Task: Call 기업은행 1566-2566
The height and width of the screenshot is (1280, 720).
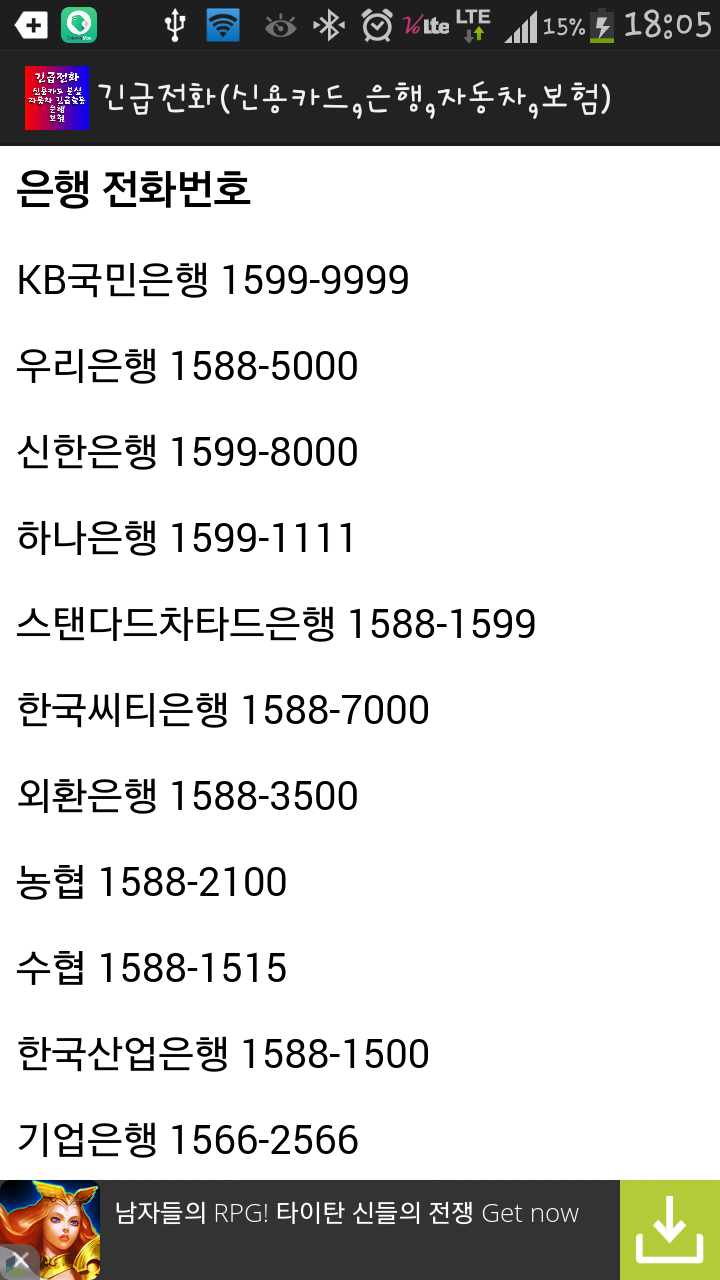Action: pyautogui.click(x=187, y=1141)
